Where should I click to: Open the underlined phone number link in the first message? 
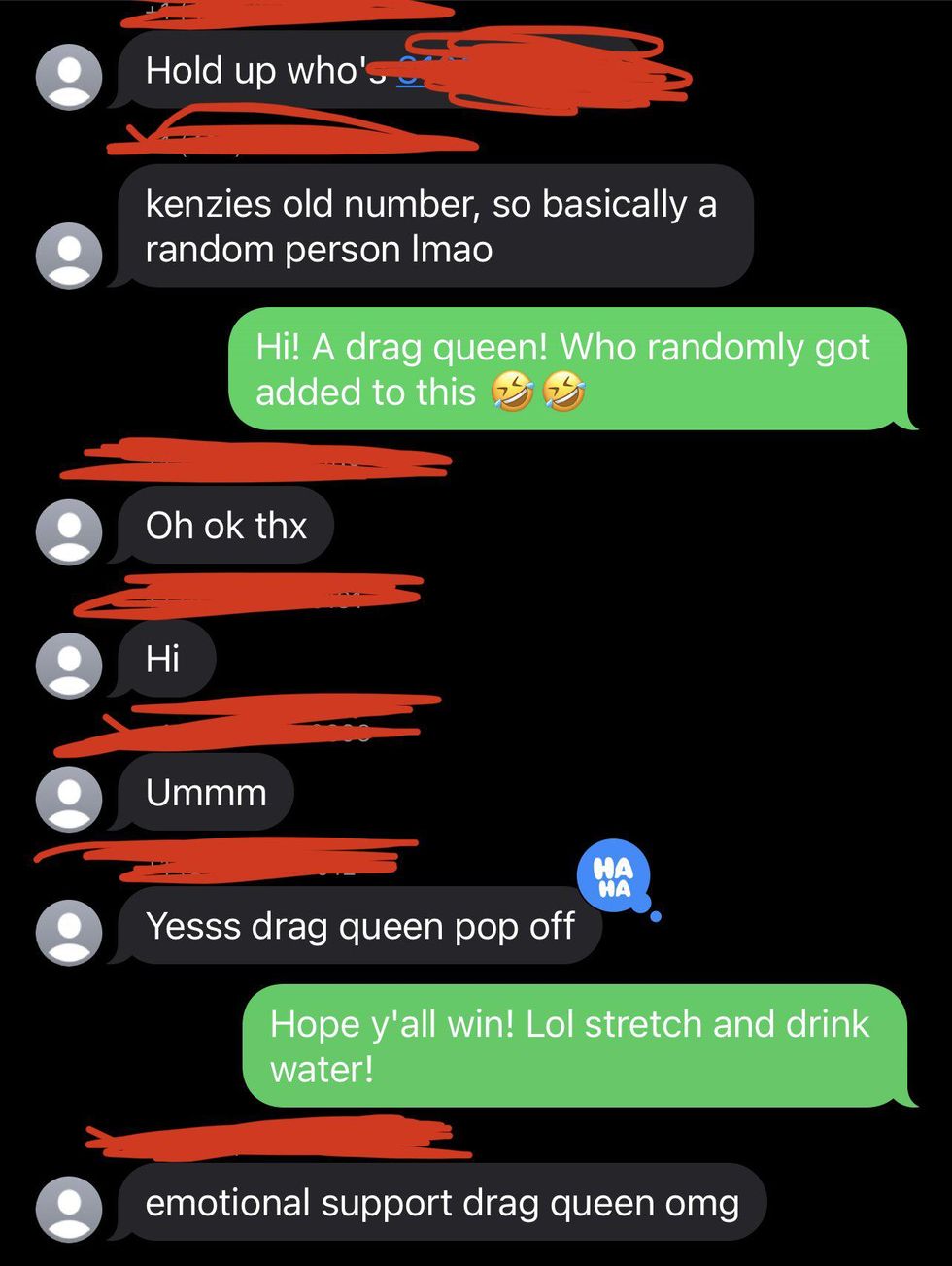click(411, 77)
